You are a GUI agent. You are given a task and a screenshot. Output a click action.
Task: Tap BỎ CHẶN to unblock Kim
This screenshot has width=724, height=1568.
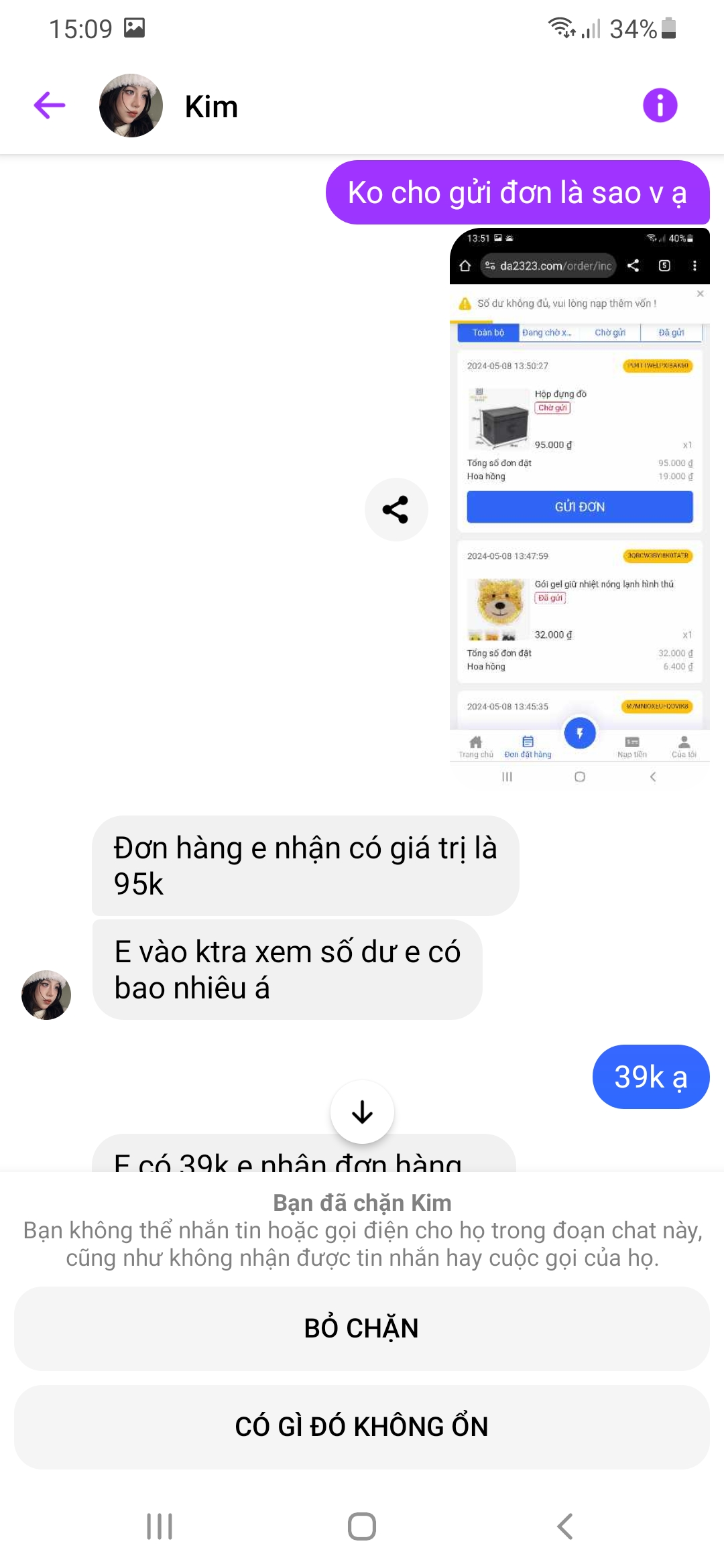point(362,1328)
